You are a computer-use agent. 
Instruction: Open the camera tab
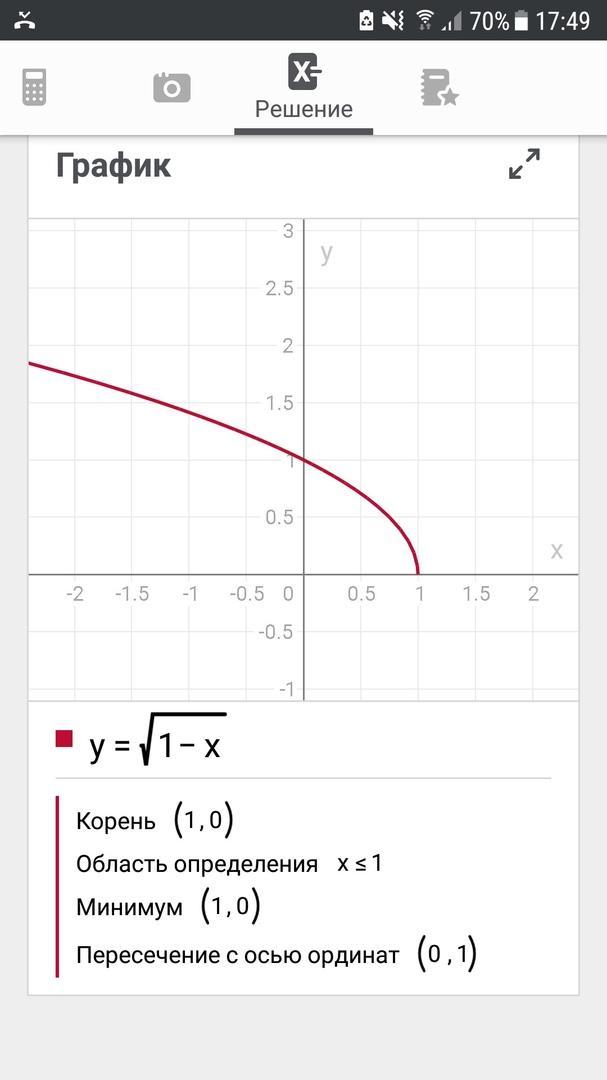(x=172, y=87)
